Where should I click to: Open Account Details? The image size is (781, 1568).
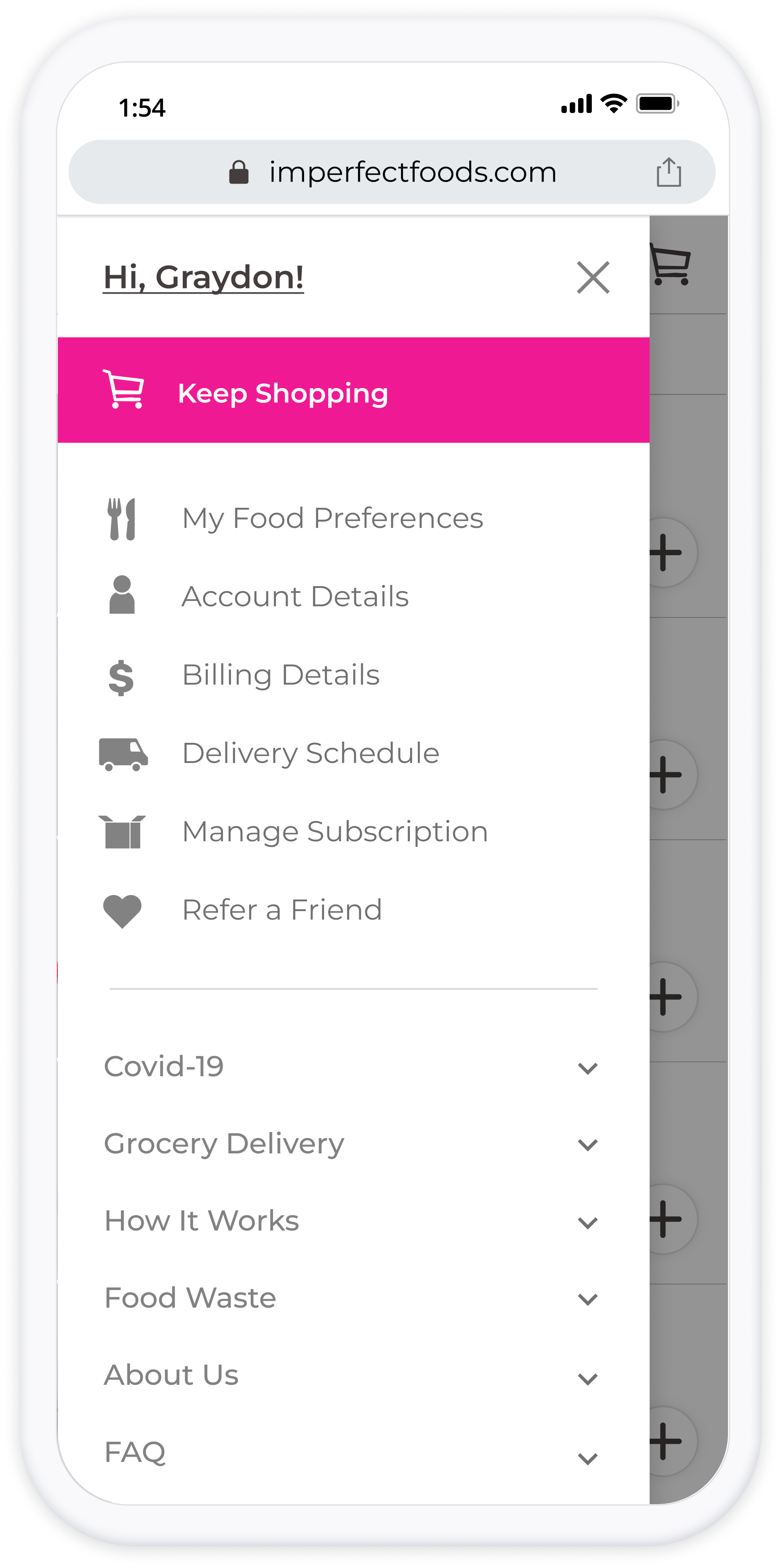295,597
